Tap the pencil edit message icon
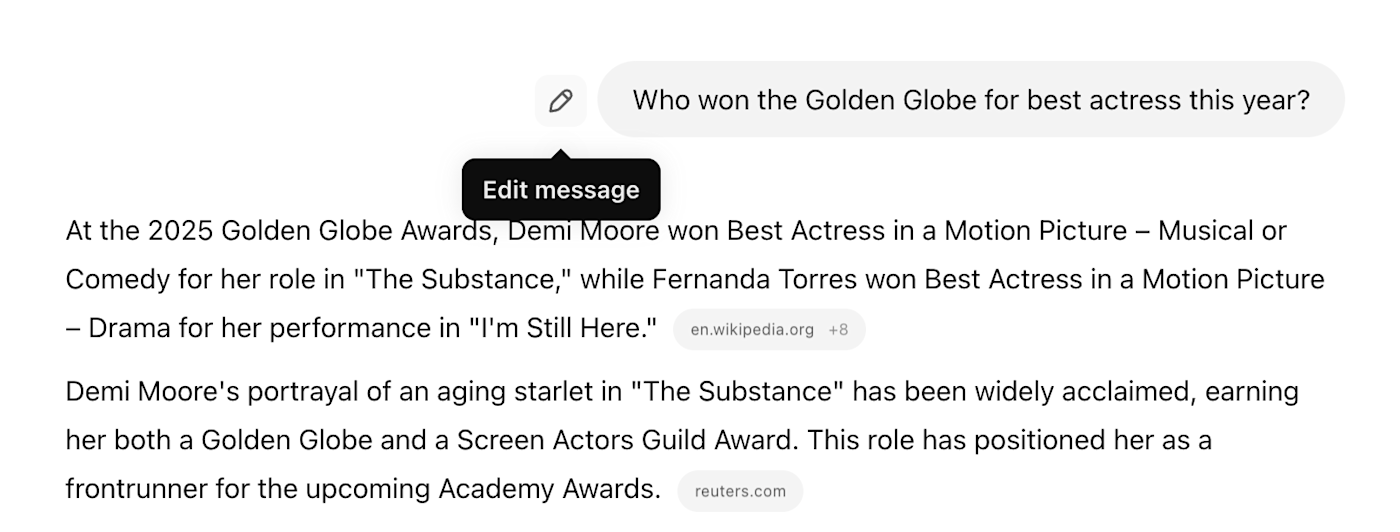The width and height of the screenshot is (1400, 532). coord(560,100)
